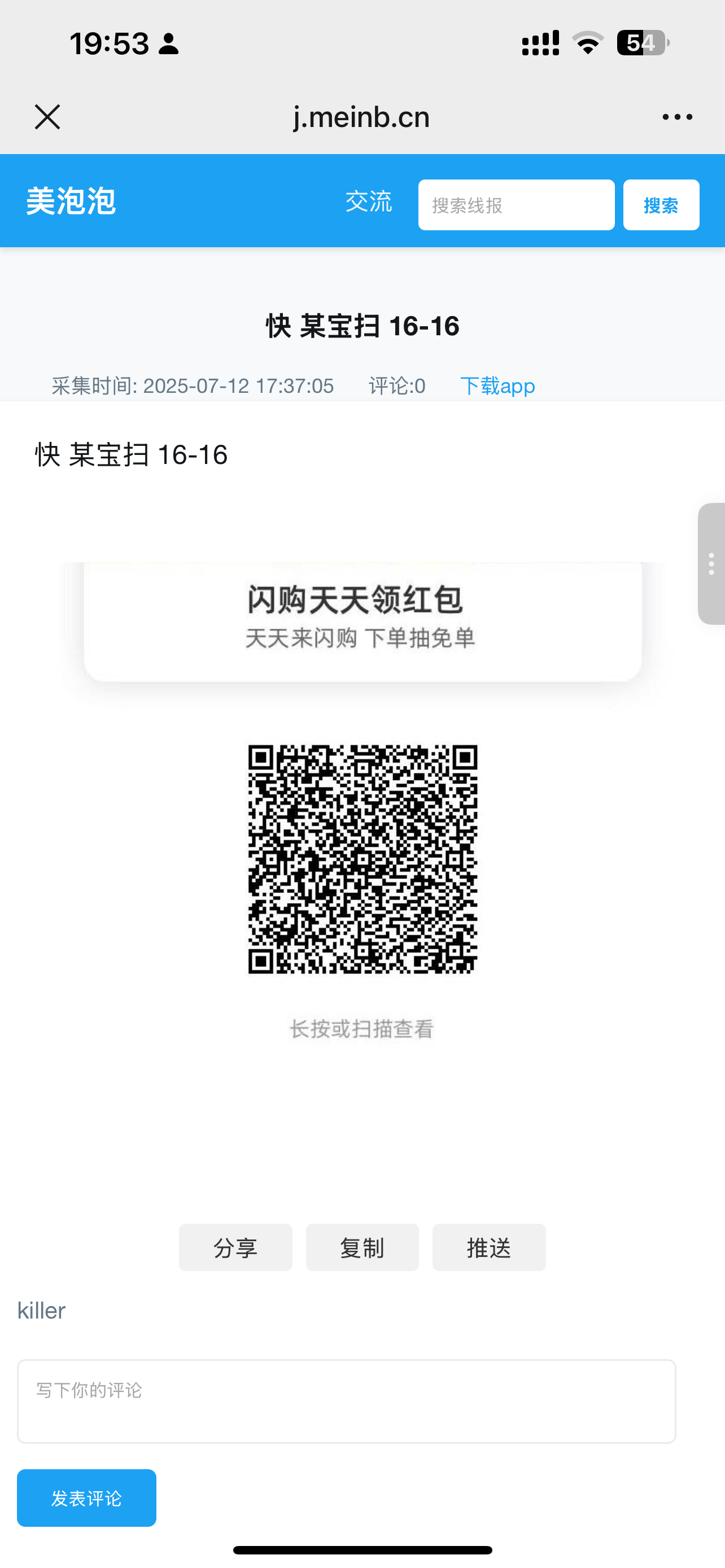
Task: Follow the 下载app link
Action: click(497, 386)
